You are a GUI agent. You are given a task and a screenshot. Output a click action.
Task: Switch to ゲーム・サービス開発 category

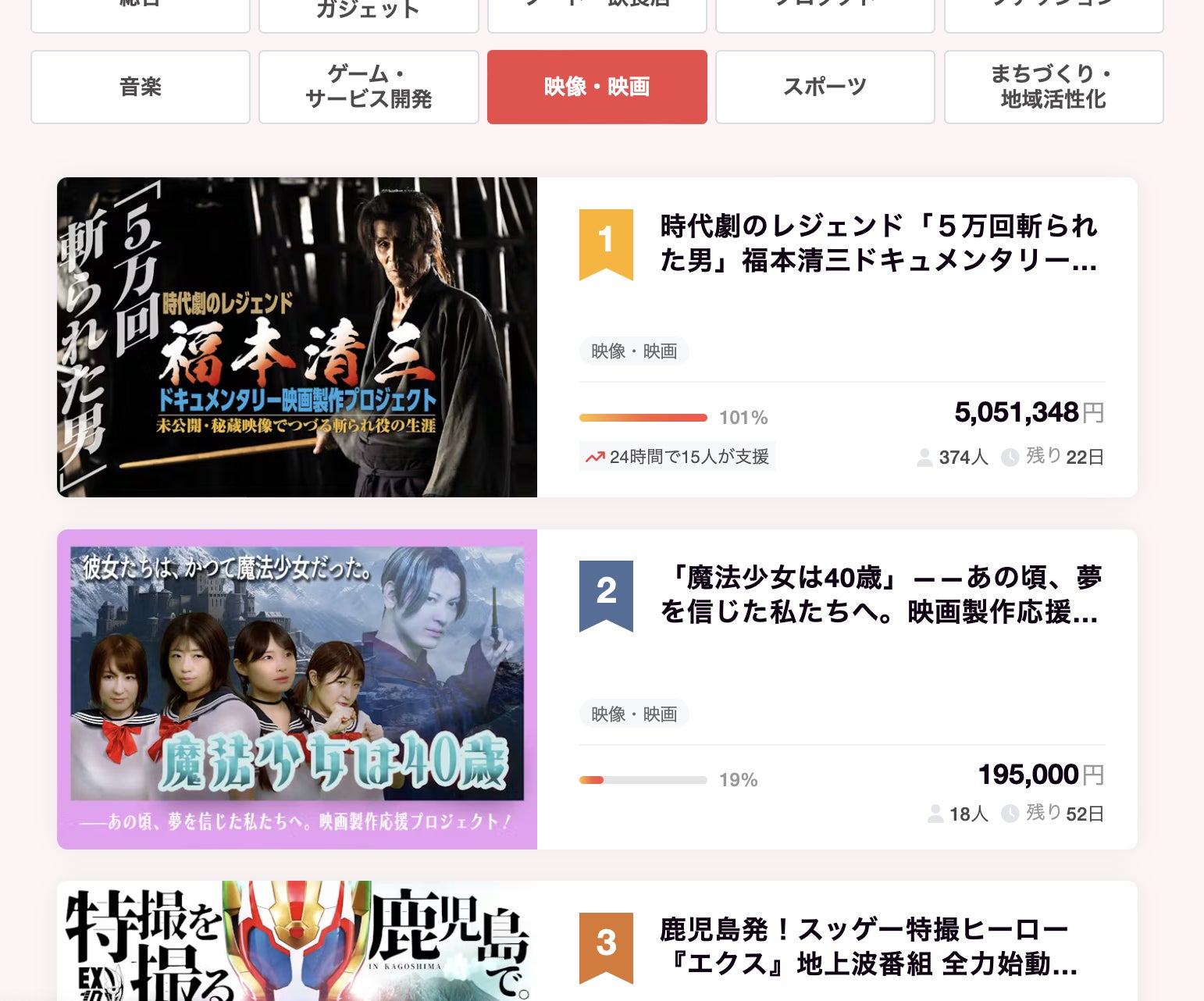[x=369, y=87]
